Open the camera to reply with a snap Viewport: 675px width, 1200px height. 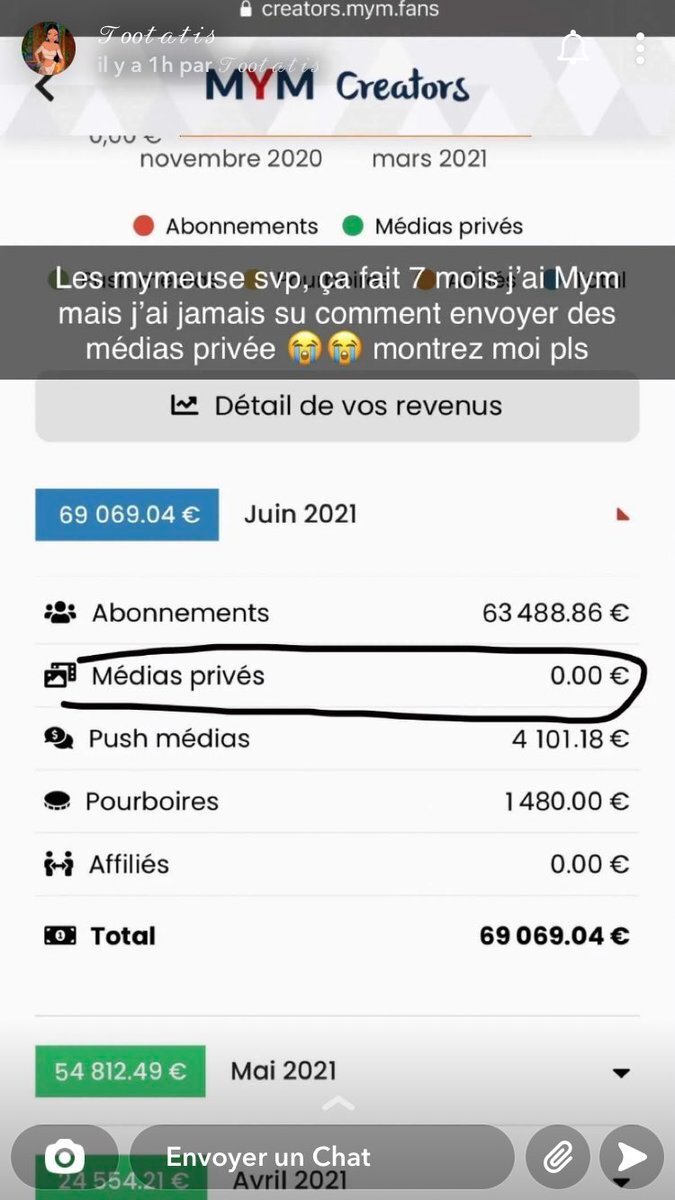pyautogui.click(x=65, y=1158)
